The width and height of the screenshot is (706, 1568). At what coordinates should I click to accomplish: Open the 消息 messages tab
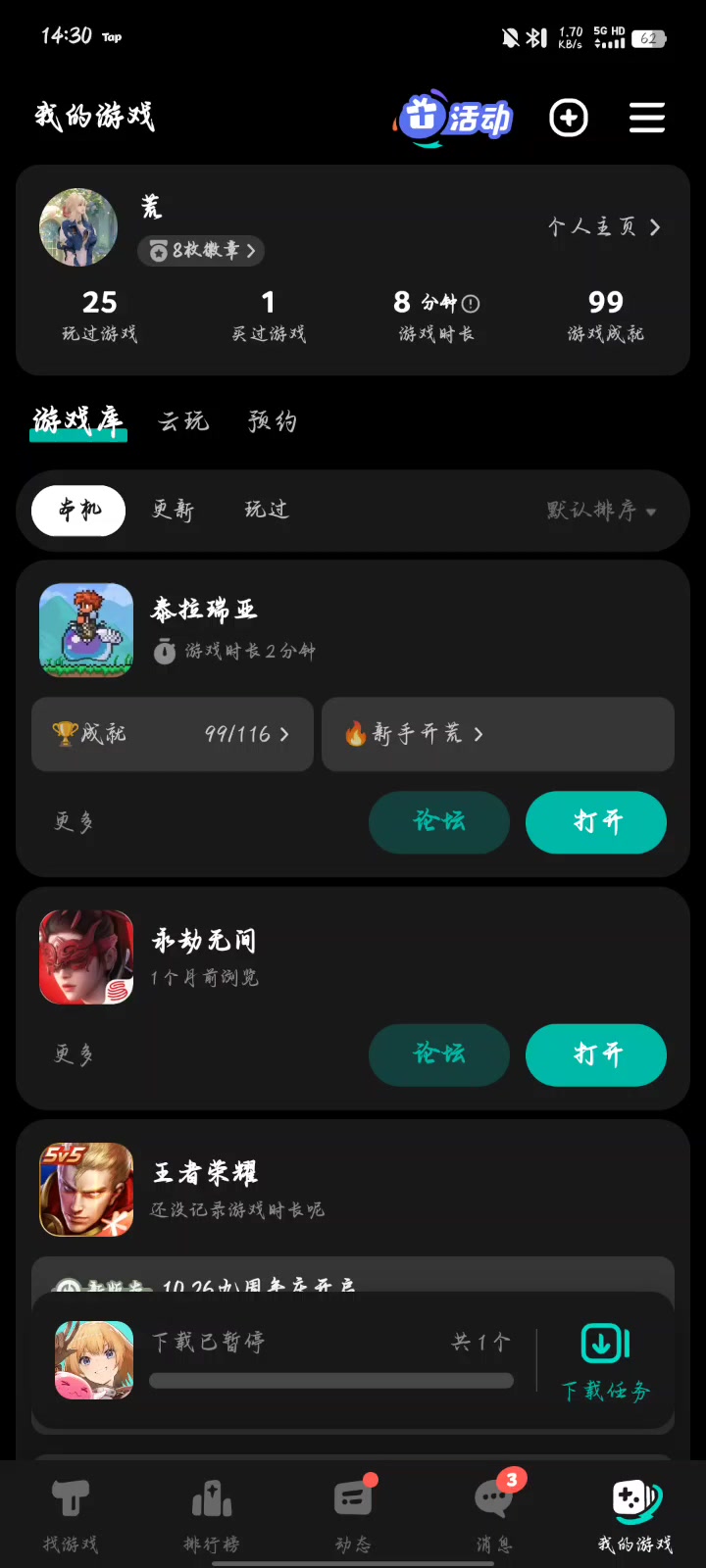[x=494, y=1515]
